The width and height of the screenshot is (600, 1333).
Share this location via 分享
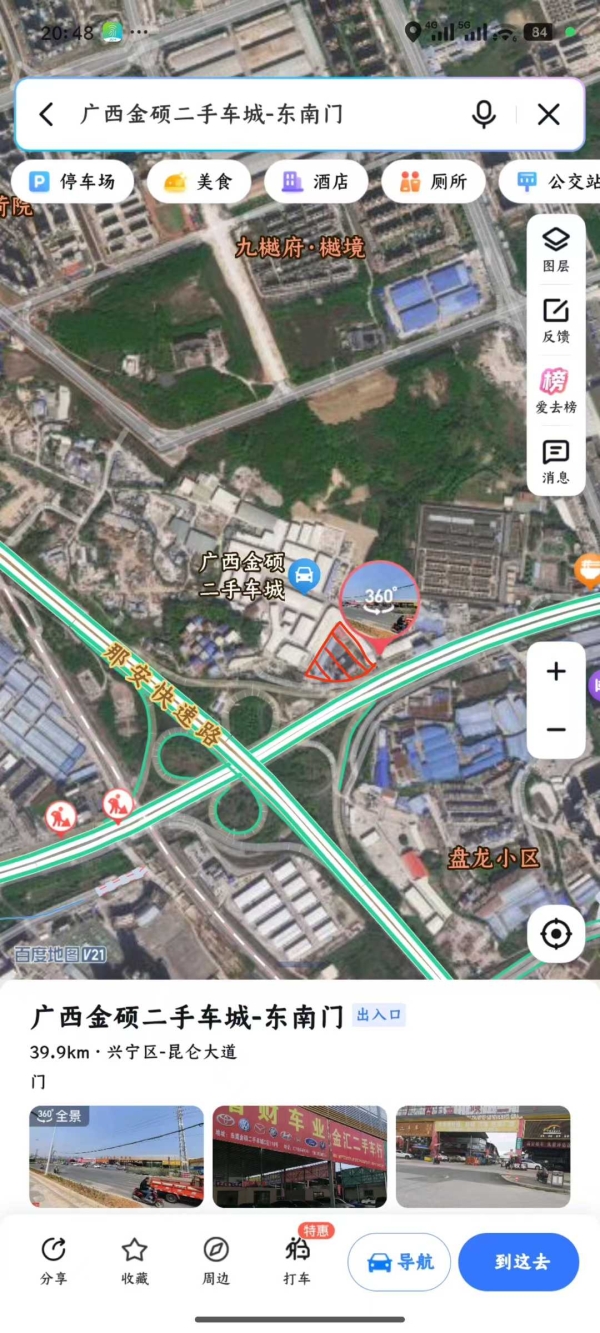click(x=53, y=1260)
